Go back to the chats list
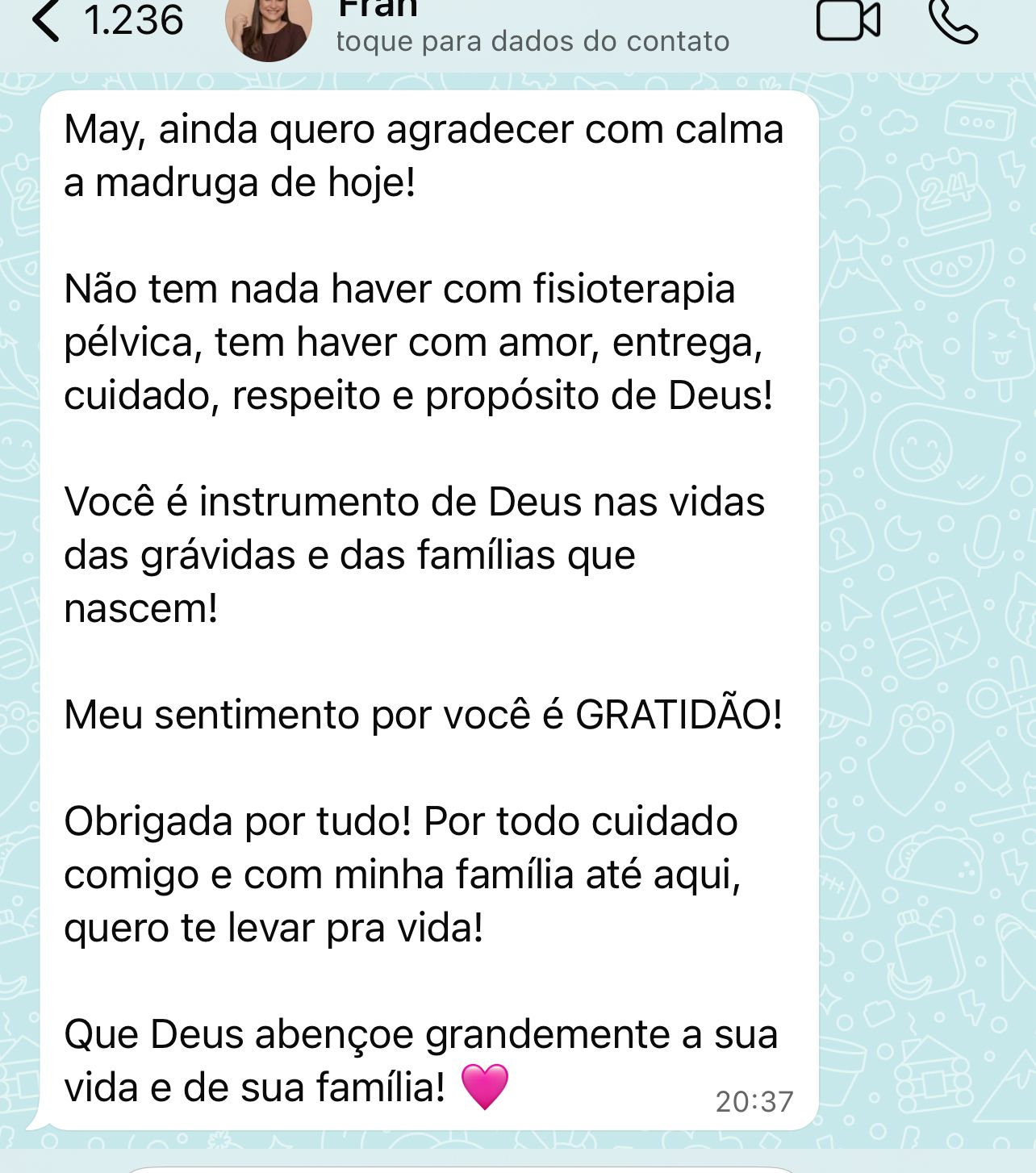This screenshot has height=1173, width=1036. [x=47, y=21]
